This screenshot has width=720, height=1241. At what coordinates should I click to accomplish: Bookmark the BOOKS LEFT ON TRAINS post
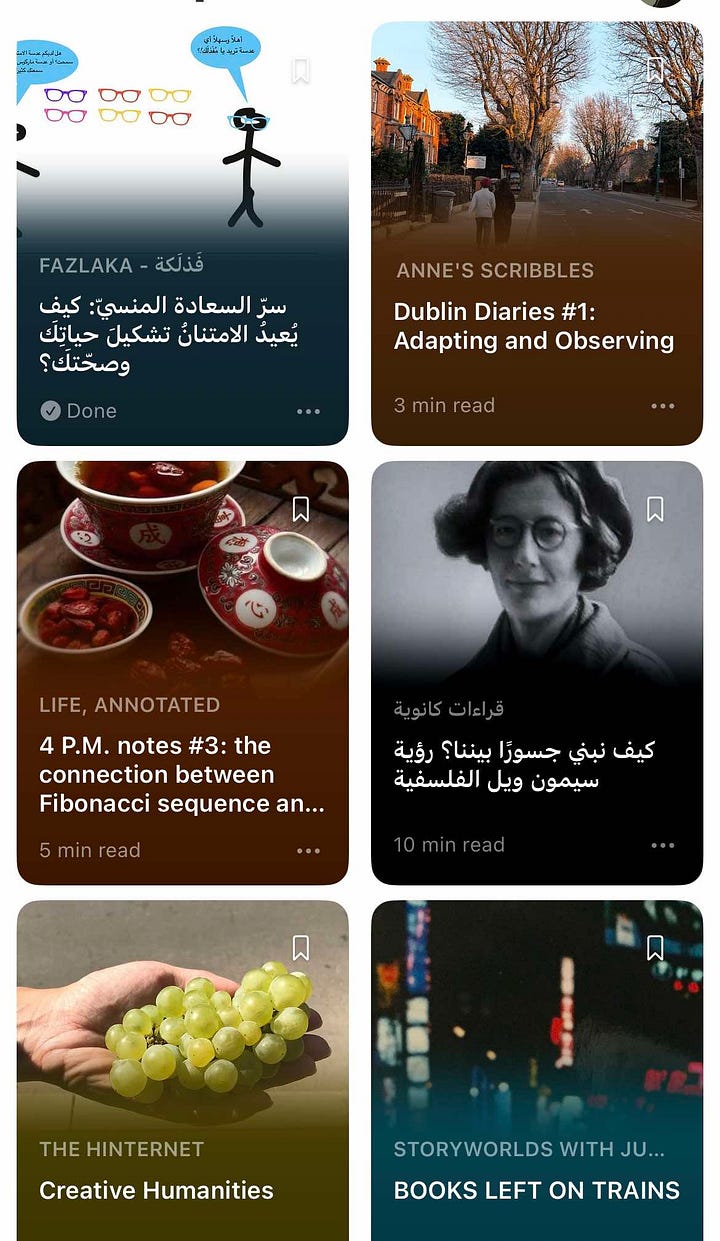(x=655, y=947)
